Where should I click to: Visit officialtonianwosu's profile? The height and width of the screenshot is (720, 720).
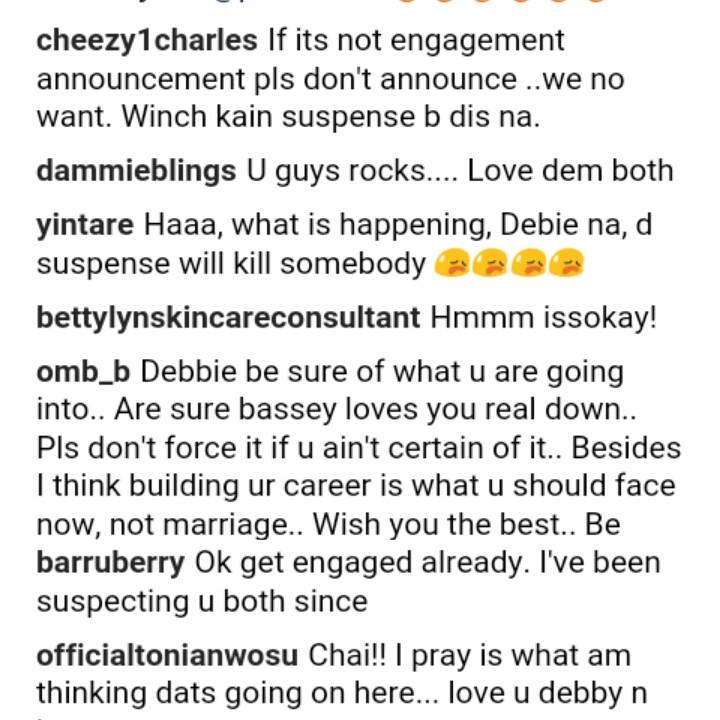click(x=167, y=656)
